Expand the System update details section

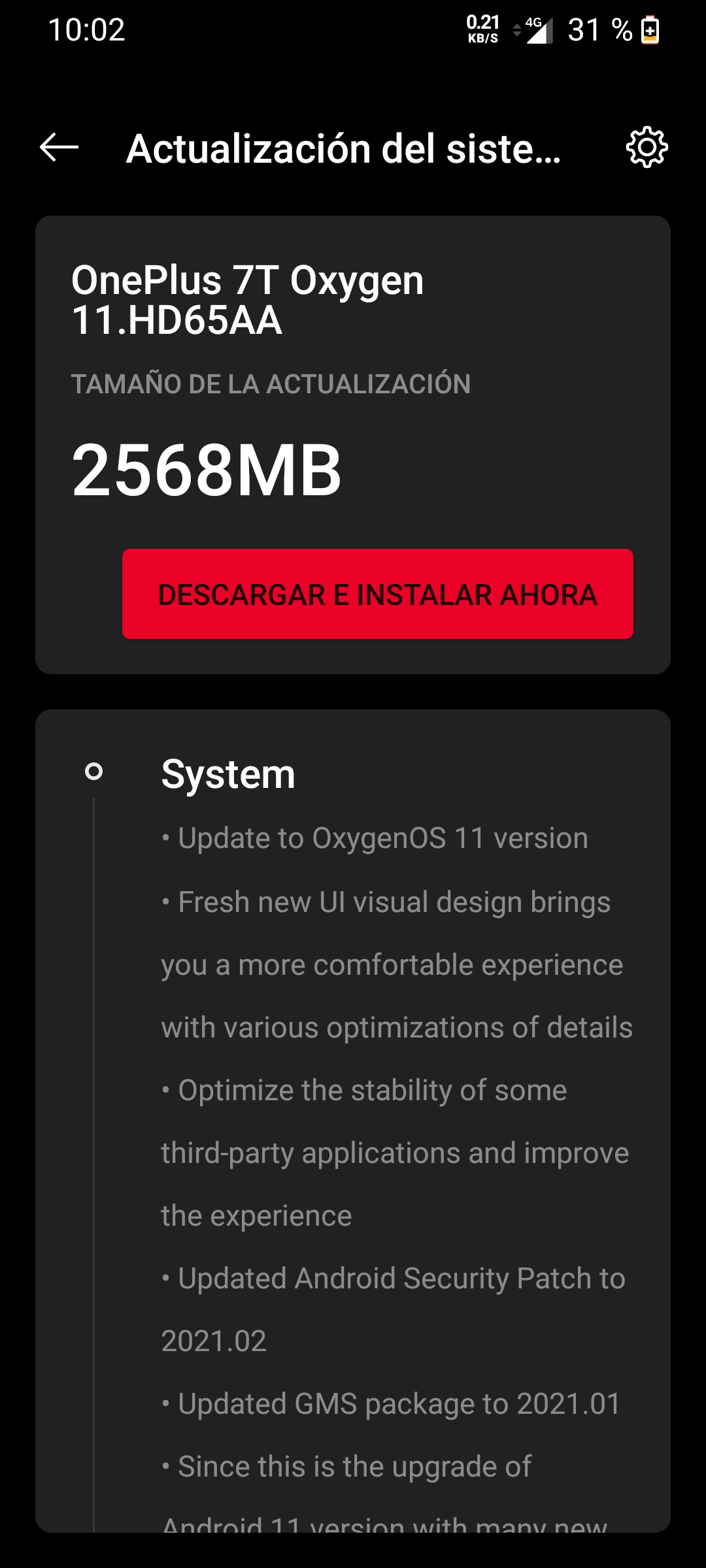coord(229,776)
